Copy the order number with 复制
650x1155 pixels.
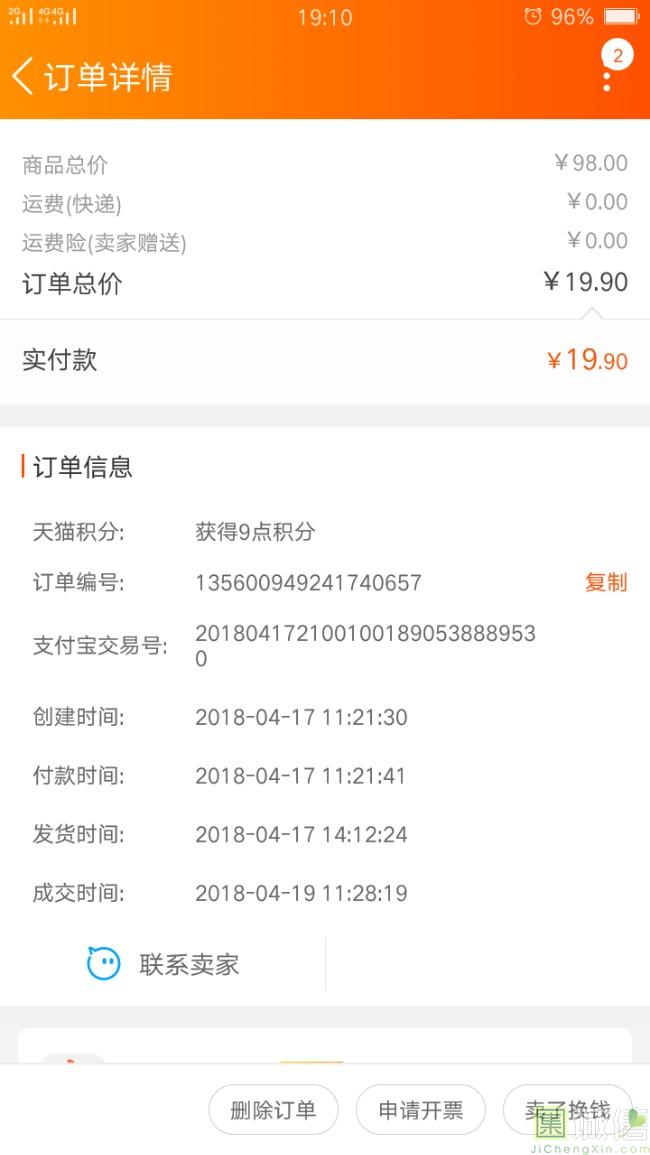click(605, 582)
